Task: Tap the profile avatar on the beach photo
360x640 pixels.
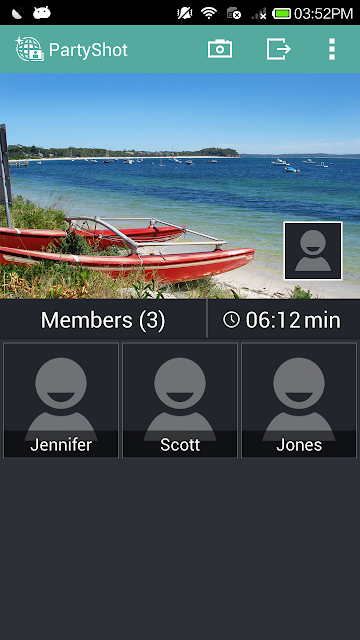Action: [313, 251]
